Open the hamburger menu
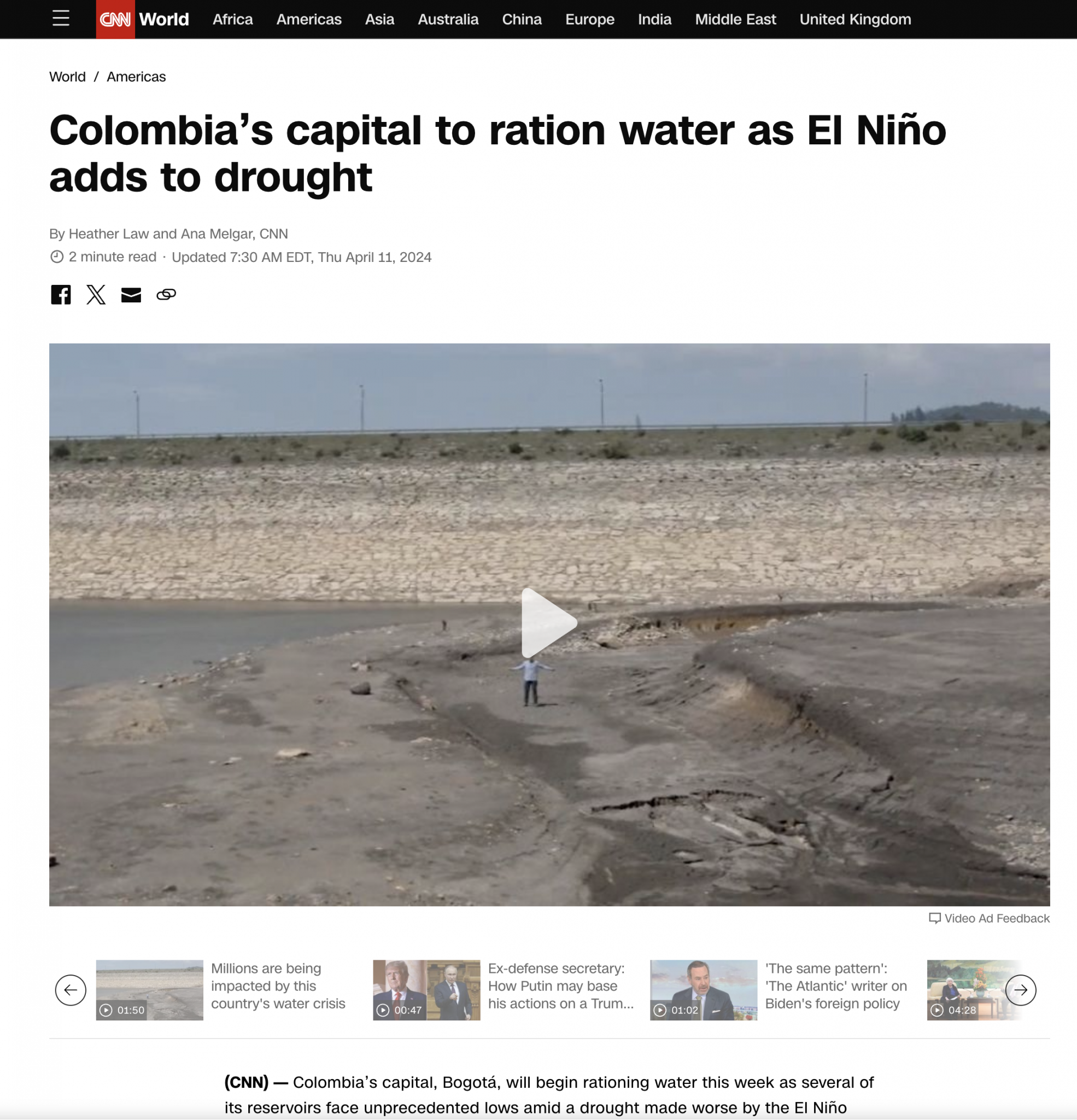The image size is (1077, 1120). click(x=61, y=19)
